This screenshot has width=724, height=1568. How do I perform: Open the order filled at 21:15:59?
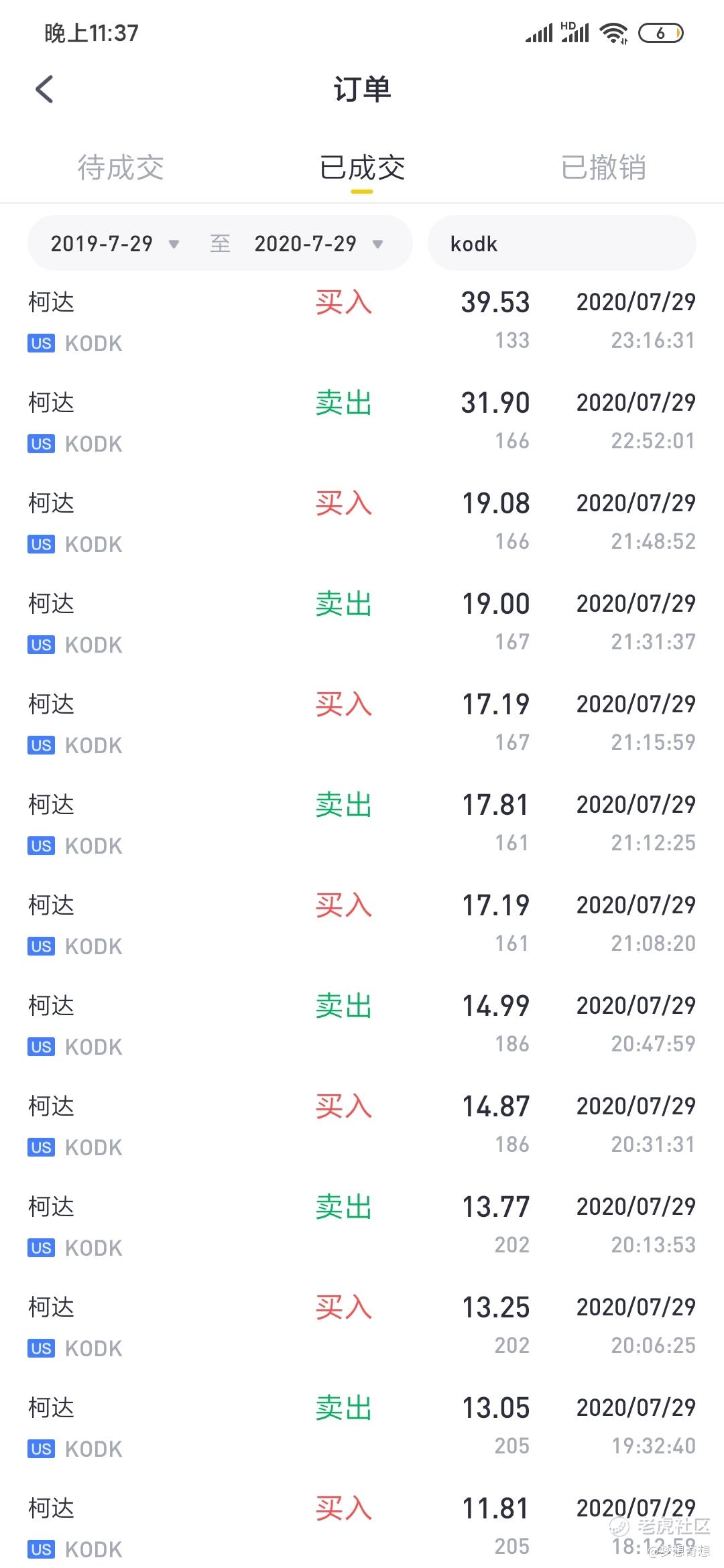(362, 723)
